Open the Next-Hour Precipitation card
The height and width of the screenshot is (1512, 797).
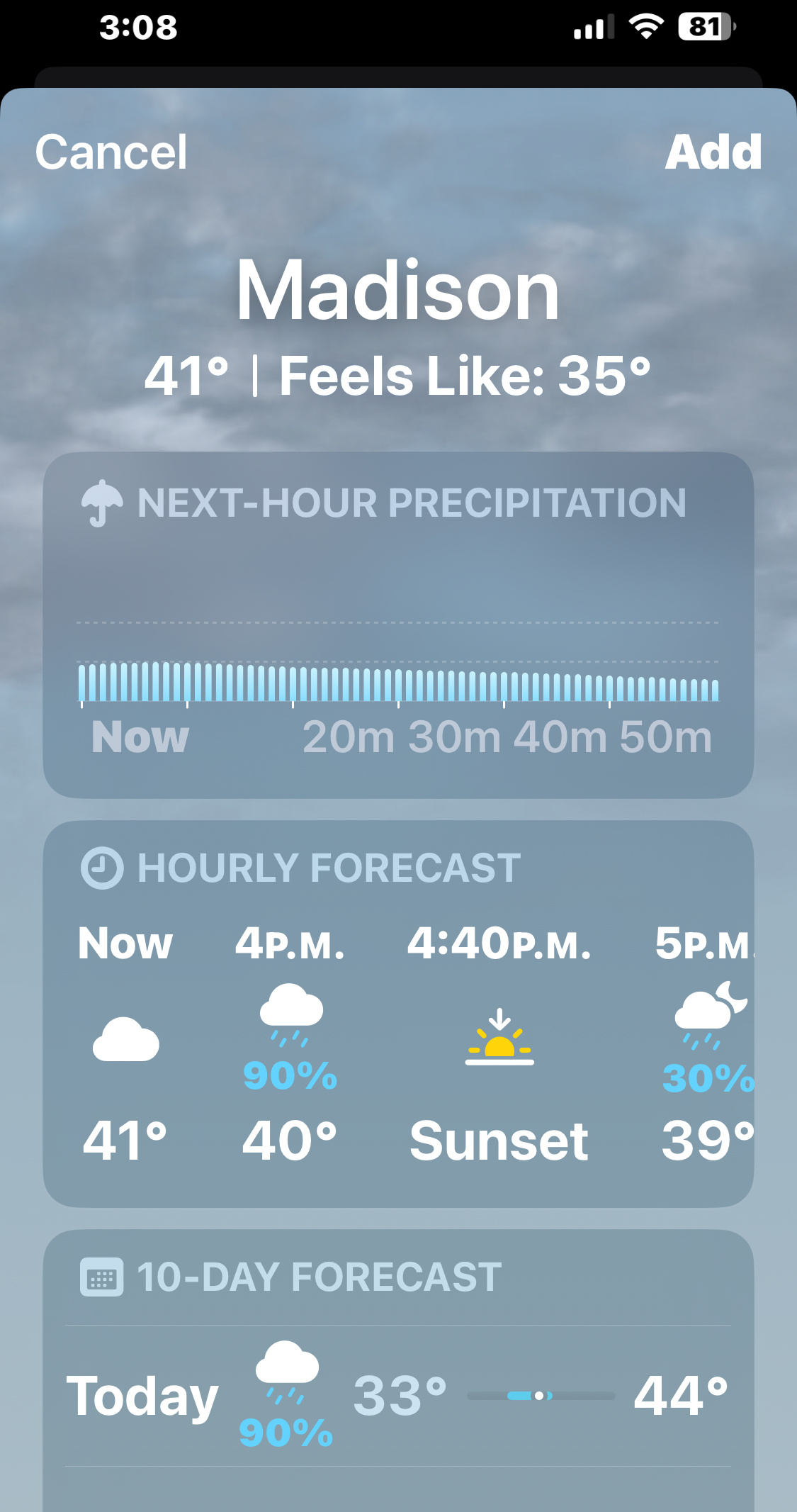point(398,624)
